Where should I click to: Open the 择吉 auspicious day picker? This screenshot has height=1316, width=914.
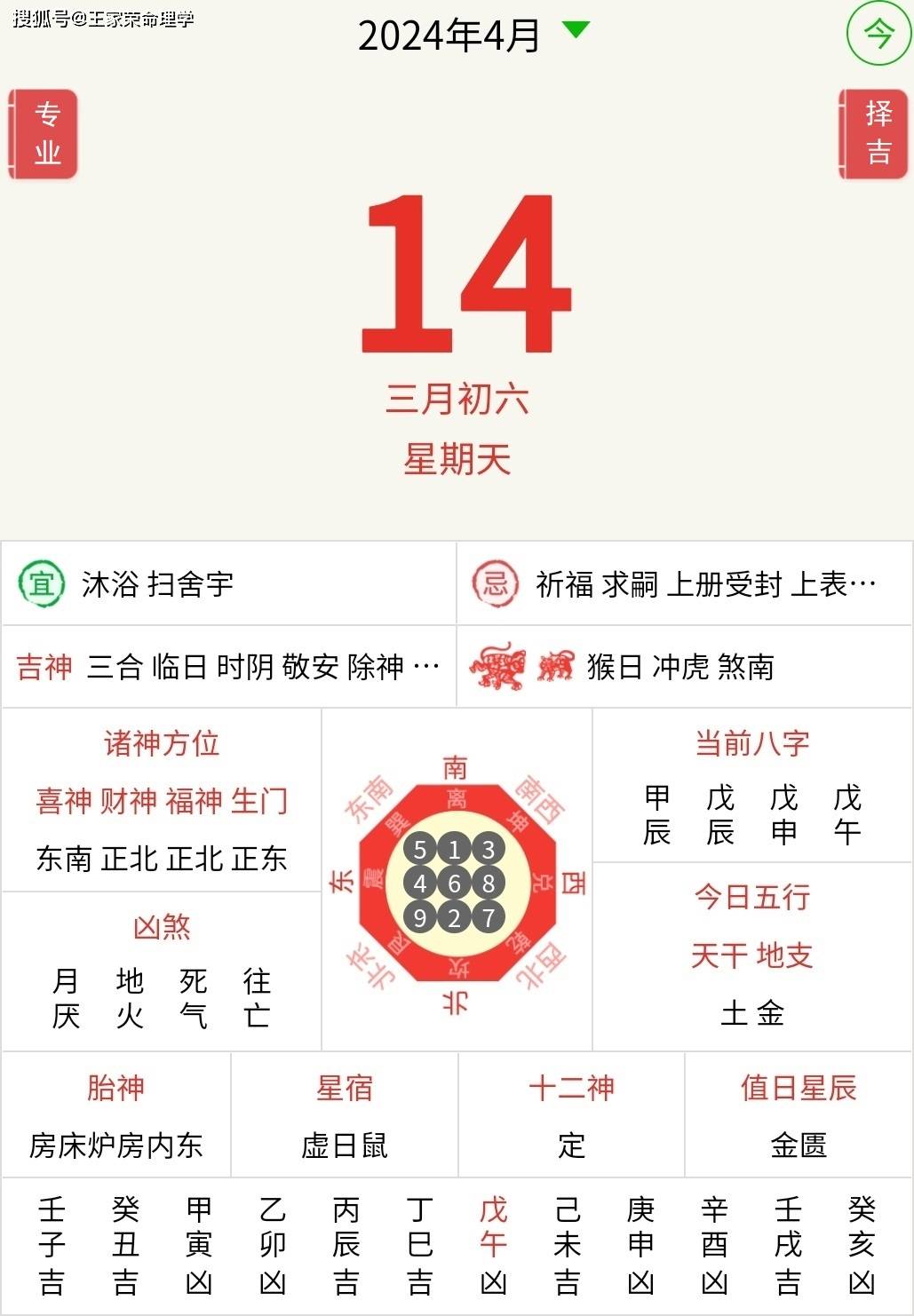pyautogui.click(x=876, y=134)
